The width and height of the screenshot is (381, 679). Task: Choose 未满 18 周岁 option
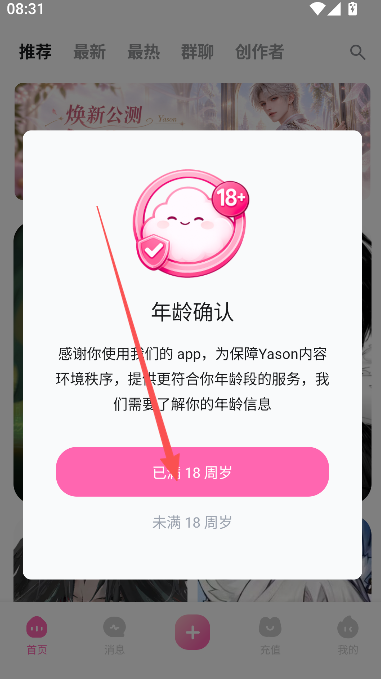[192, 523]
